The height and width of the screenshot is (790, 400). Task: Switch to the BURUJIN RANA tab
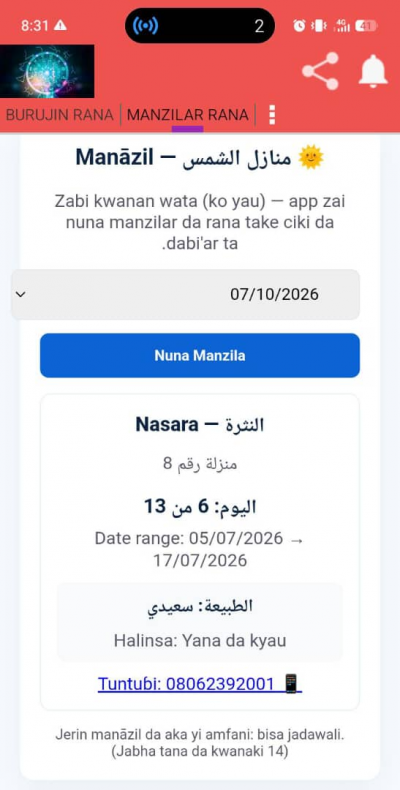(x=59, y=115)
